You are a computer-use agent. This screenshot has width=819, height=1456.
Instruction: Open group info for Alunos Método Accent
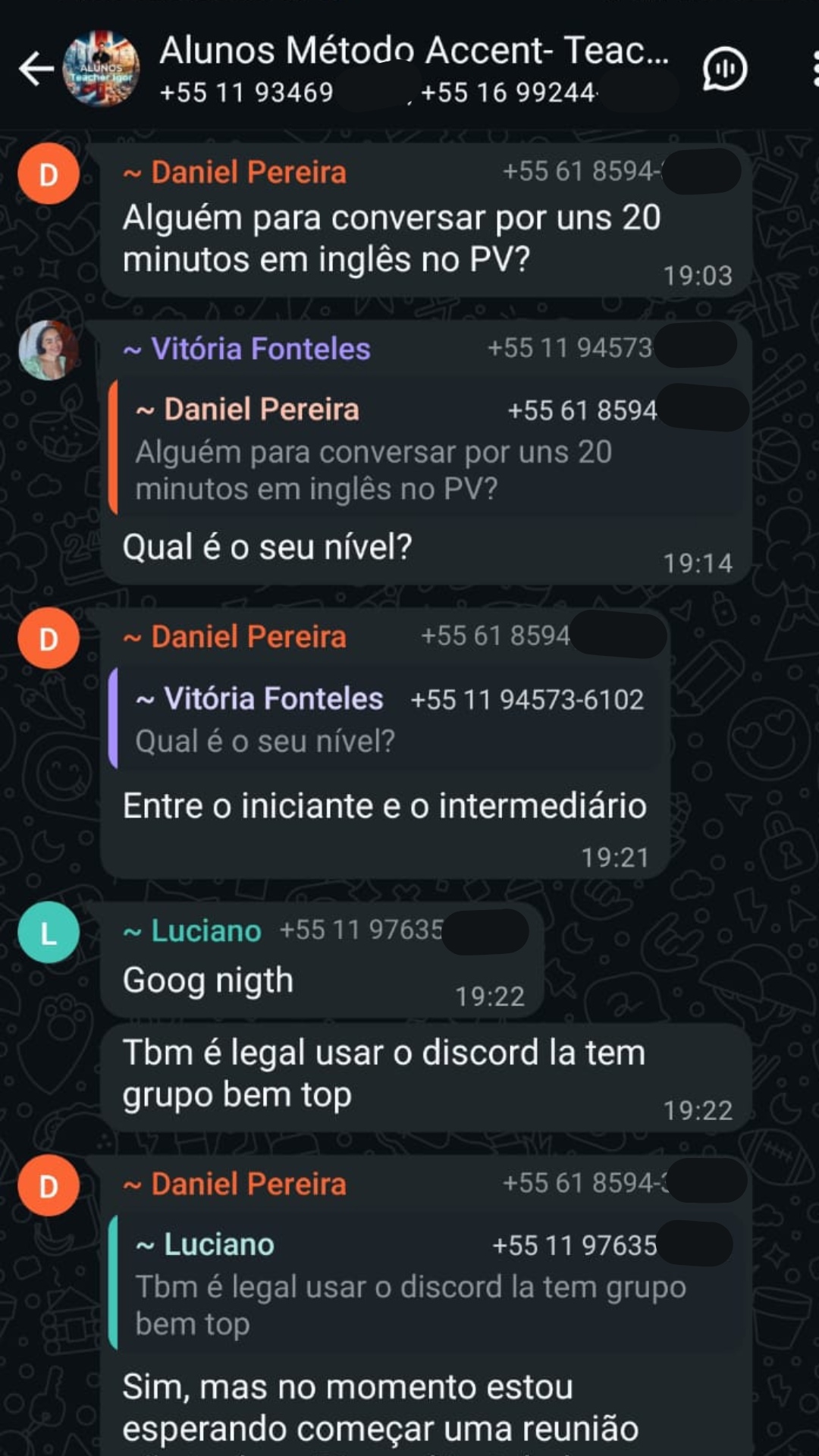[x=413, y=68]
